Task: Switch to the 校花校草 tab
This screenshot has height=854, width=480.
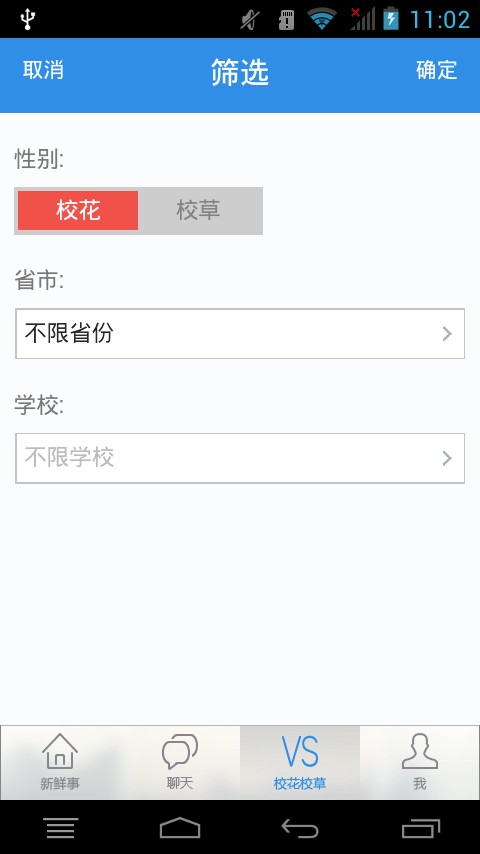Action: tap(300, 762)
